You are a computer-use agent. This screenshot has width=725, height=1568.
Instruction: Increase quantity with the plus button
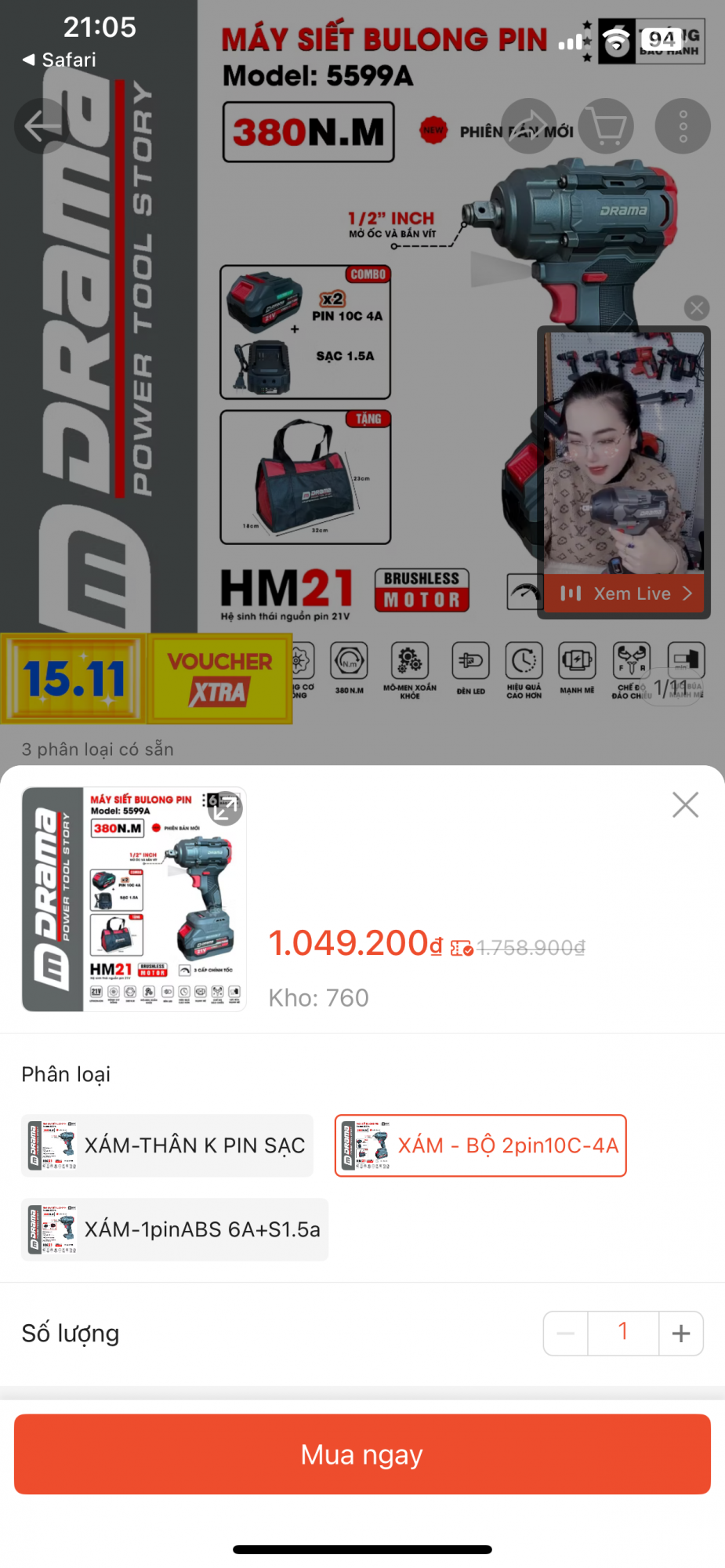point(681,1333)
